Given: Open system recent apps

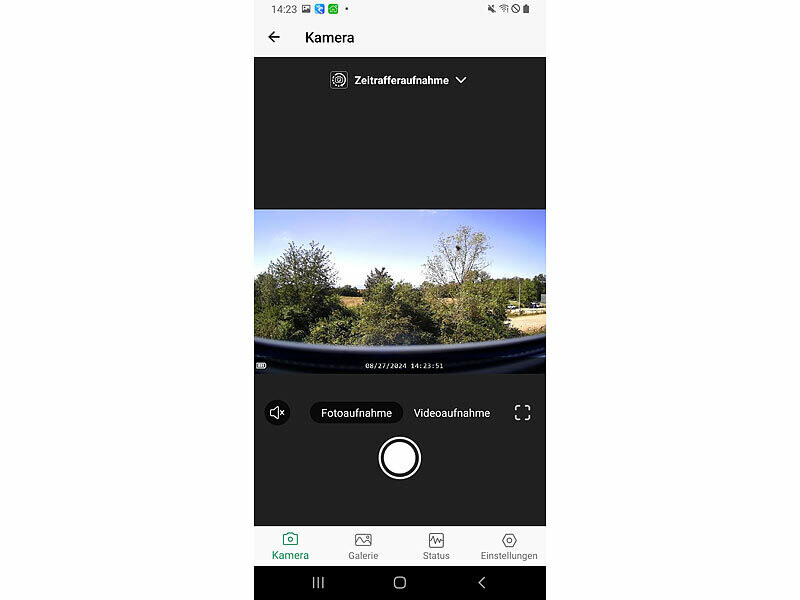Looking at the screenshot, I should pyautogui.click(x=318, y=582).
